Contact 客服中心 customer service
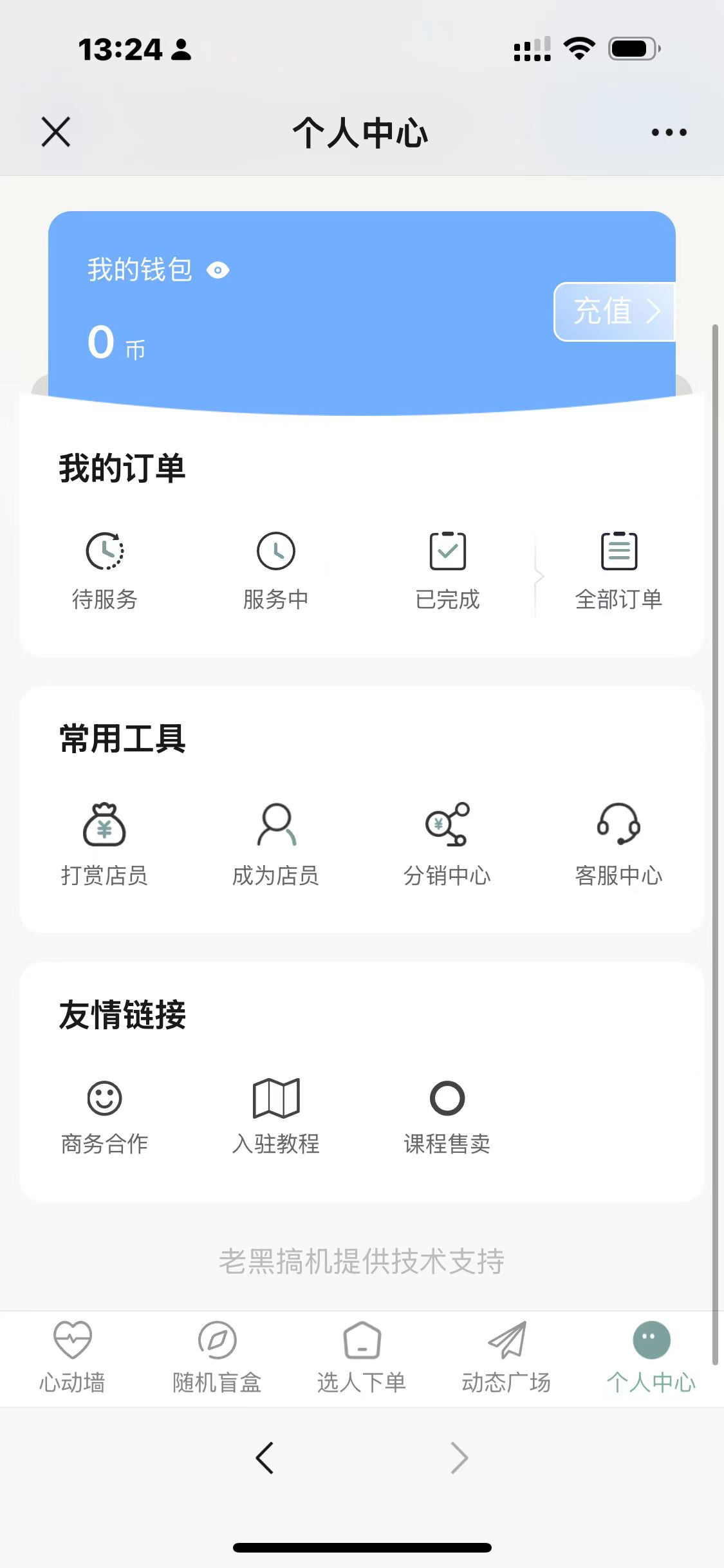This screenshot has width=724, height=1568. [618, 843]
